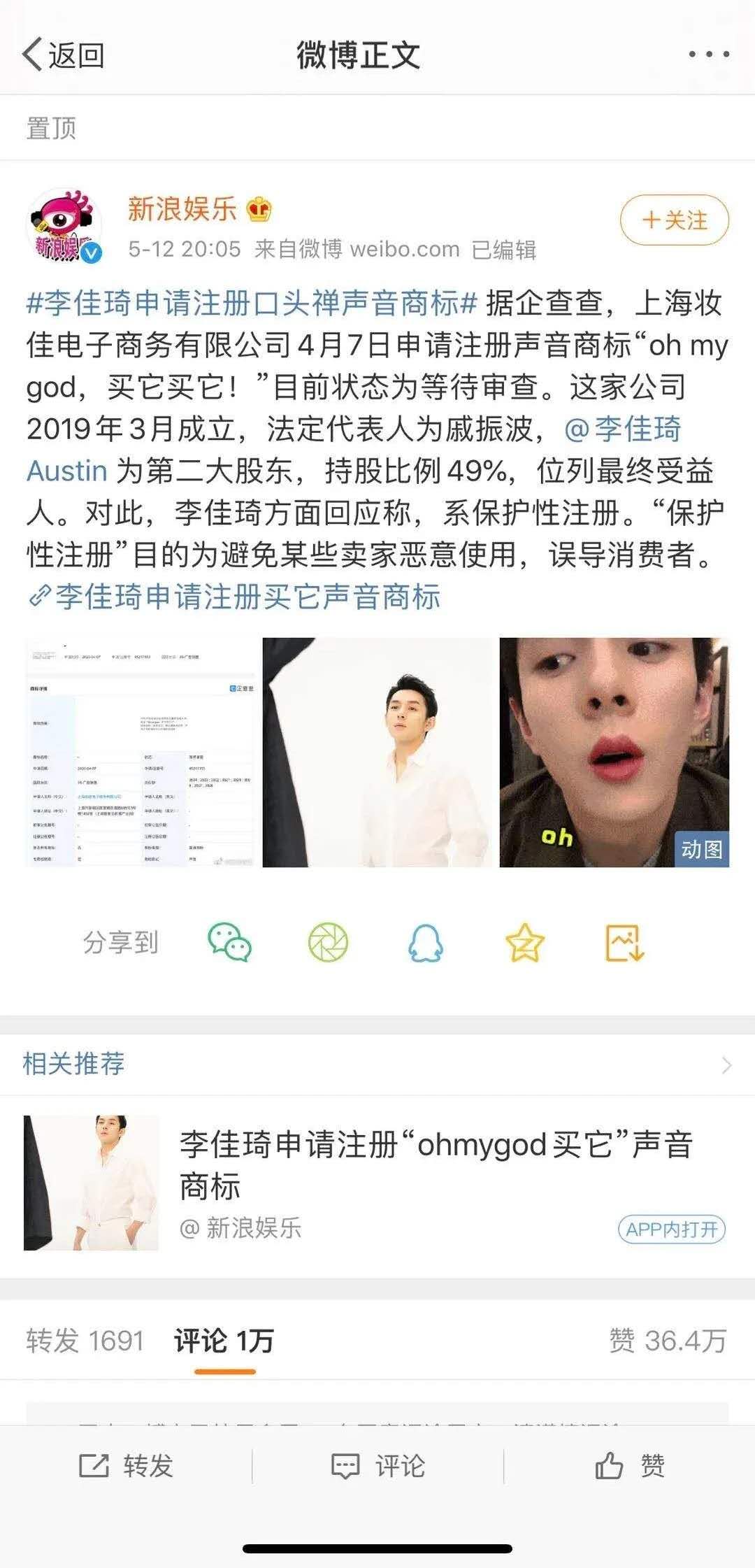Open the #李佳琦申请注册口头禅声音商标# hashtag

pos(252,304)
